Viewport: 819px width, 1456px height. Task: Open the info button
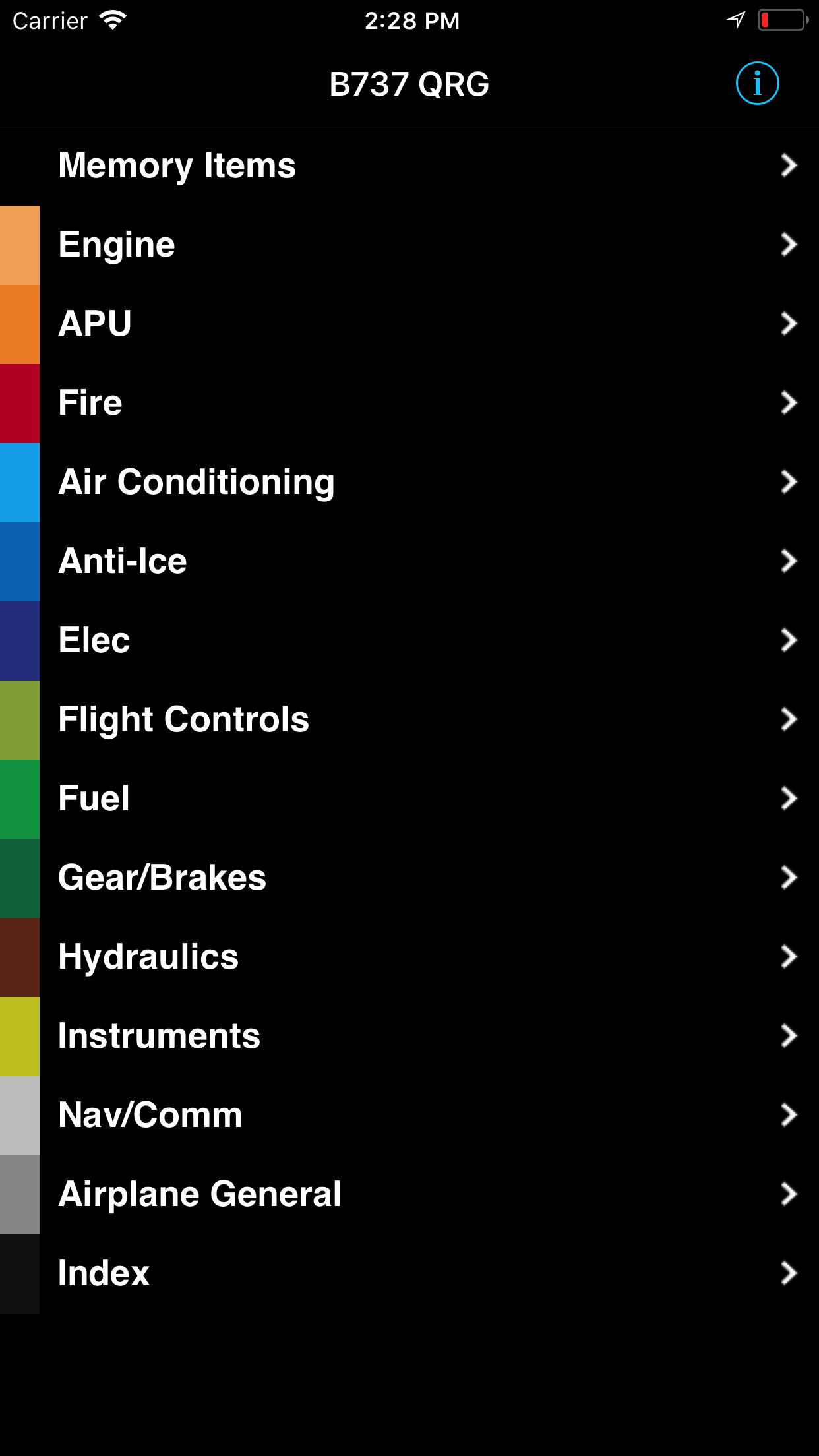coord(757,84)
